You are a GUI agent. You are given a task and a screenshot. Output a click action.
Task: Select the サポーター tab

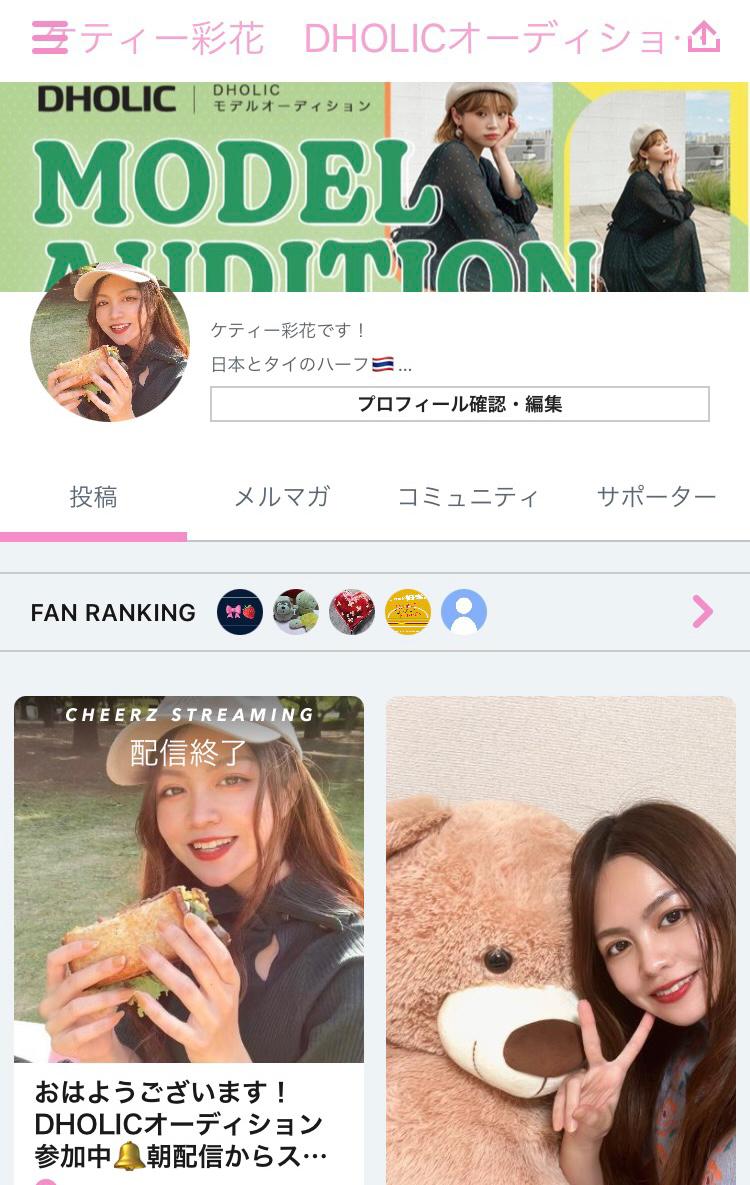pyautogui.click(x=656, y=497)
